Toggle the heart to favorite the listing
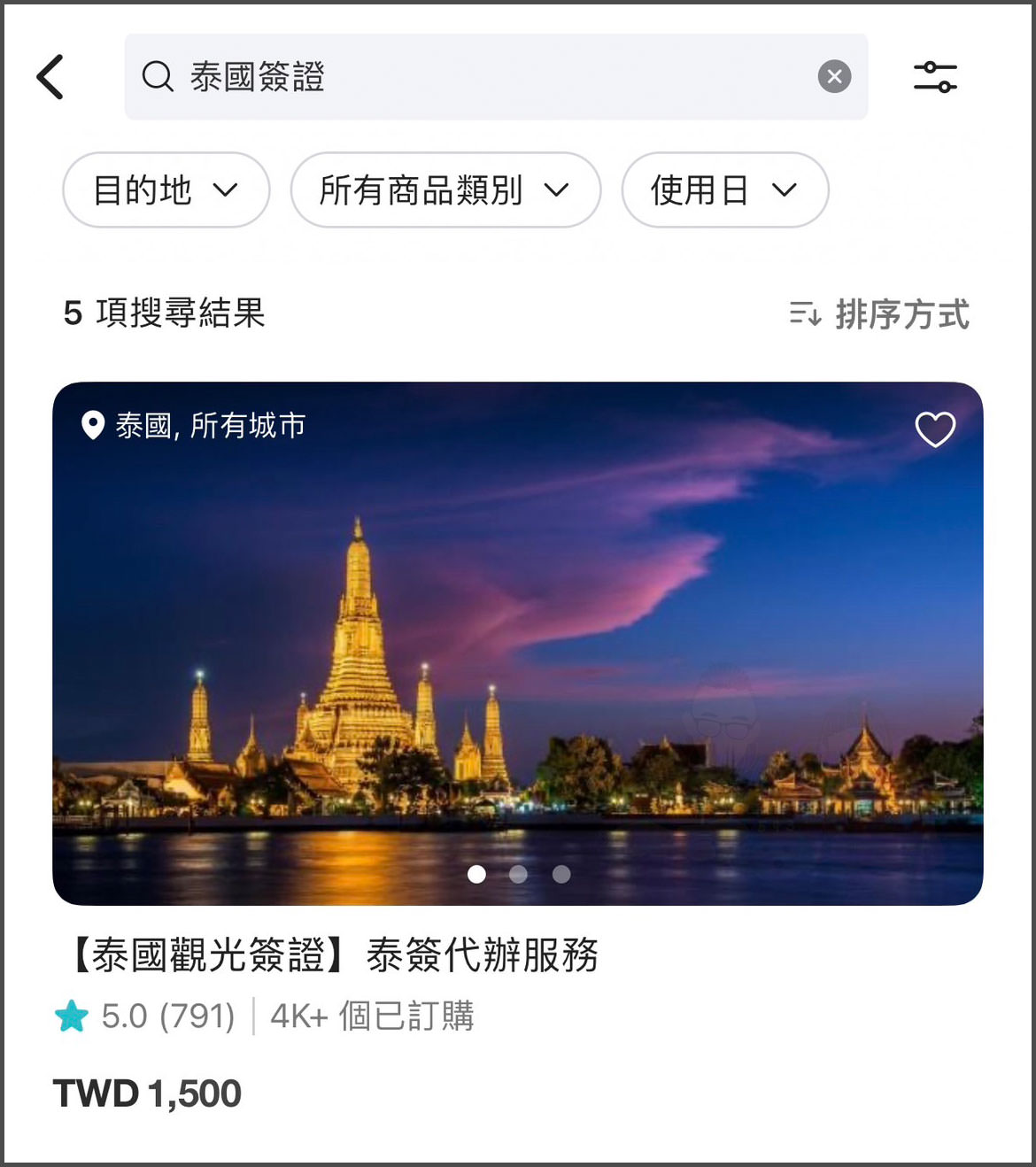This screenshot has width=1036, height=1167. coord(935,429)
